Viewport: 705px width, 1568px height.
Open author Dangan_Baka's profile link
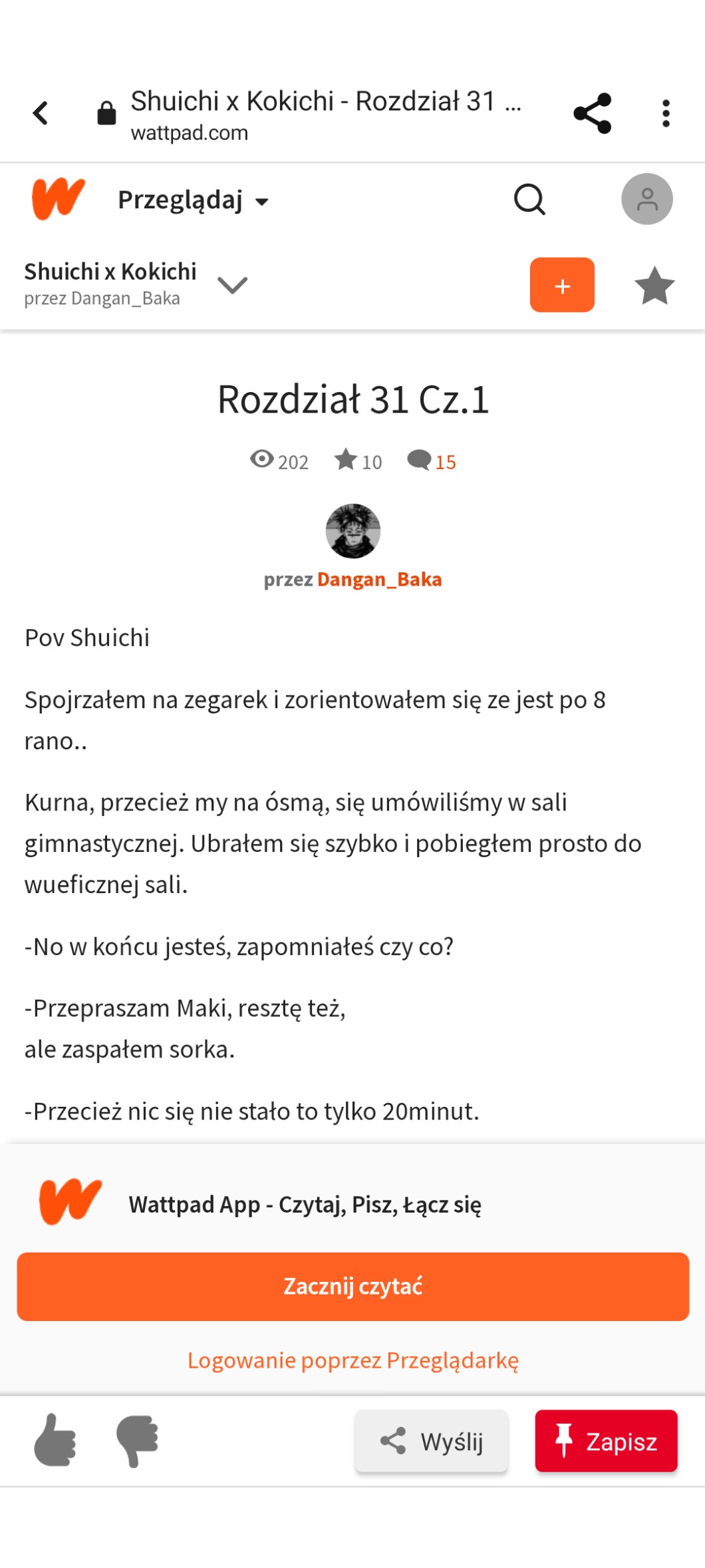click(x=379, y=580)
